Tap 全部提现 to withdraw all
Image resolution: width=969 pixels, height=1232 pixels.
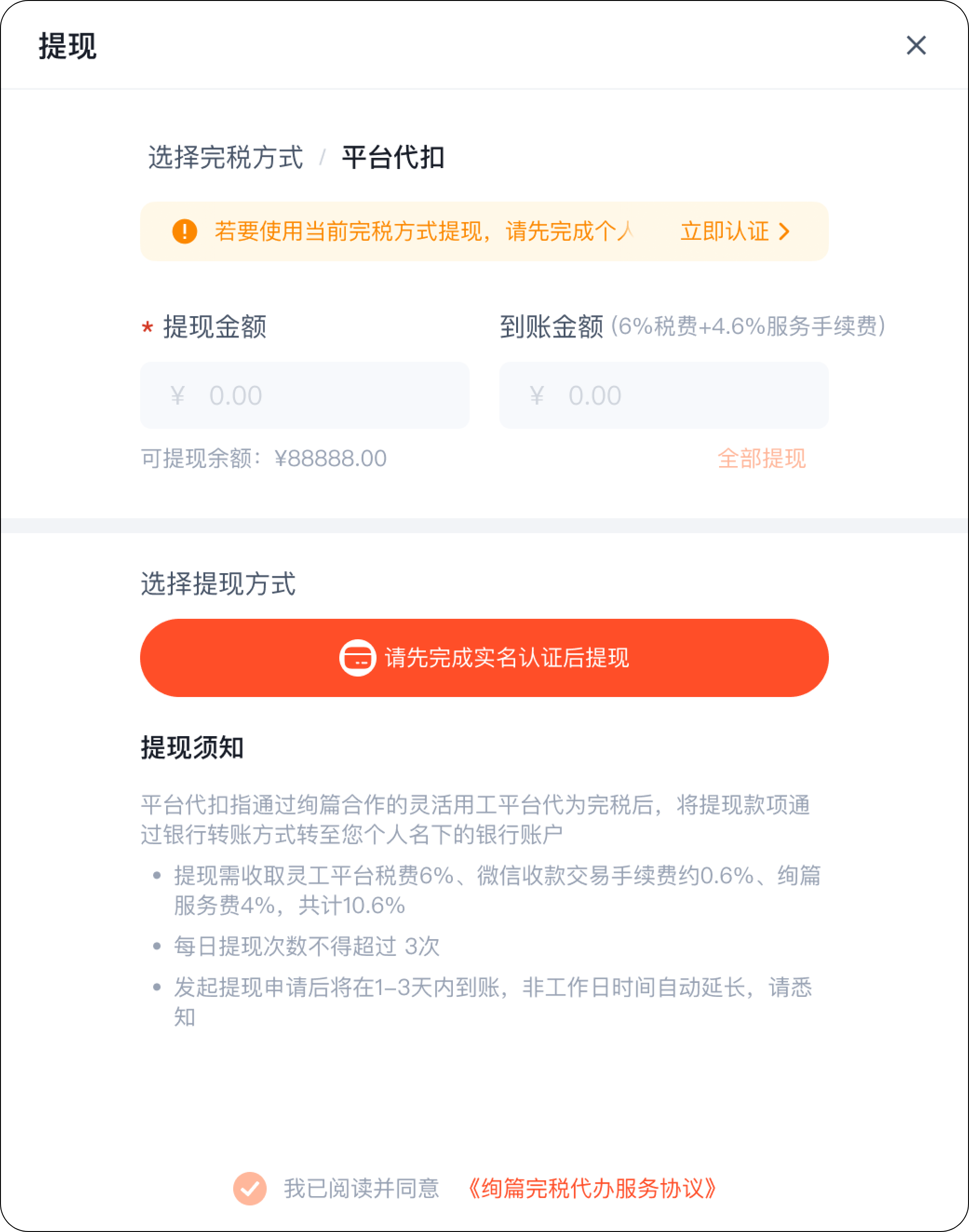[x=761, y=459]
